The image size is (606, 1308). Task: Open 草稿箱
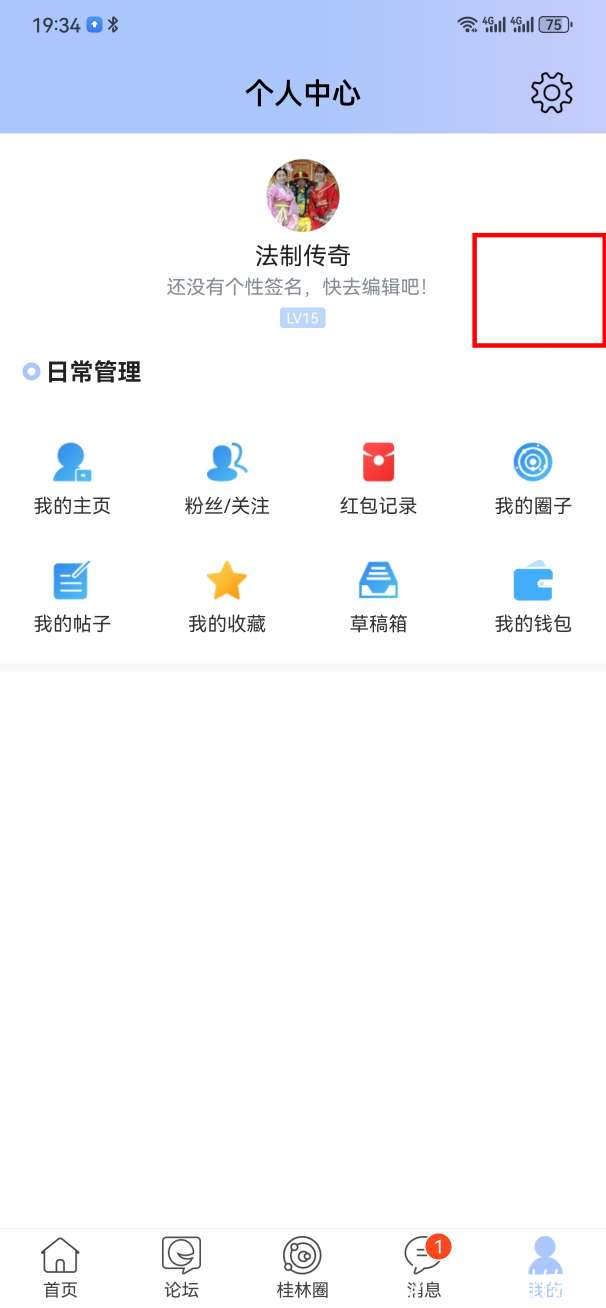coord(378,597)
